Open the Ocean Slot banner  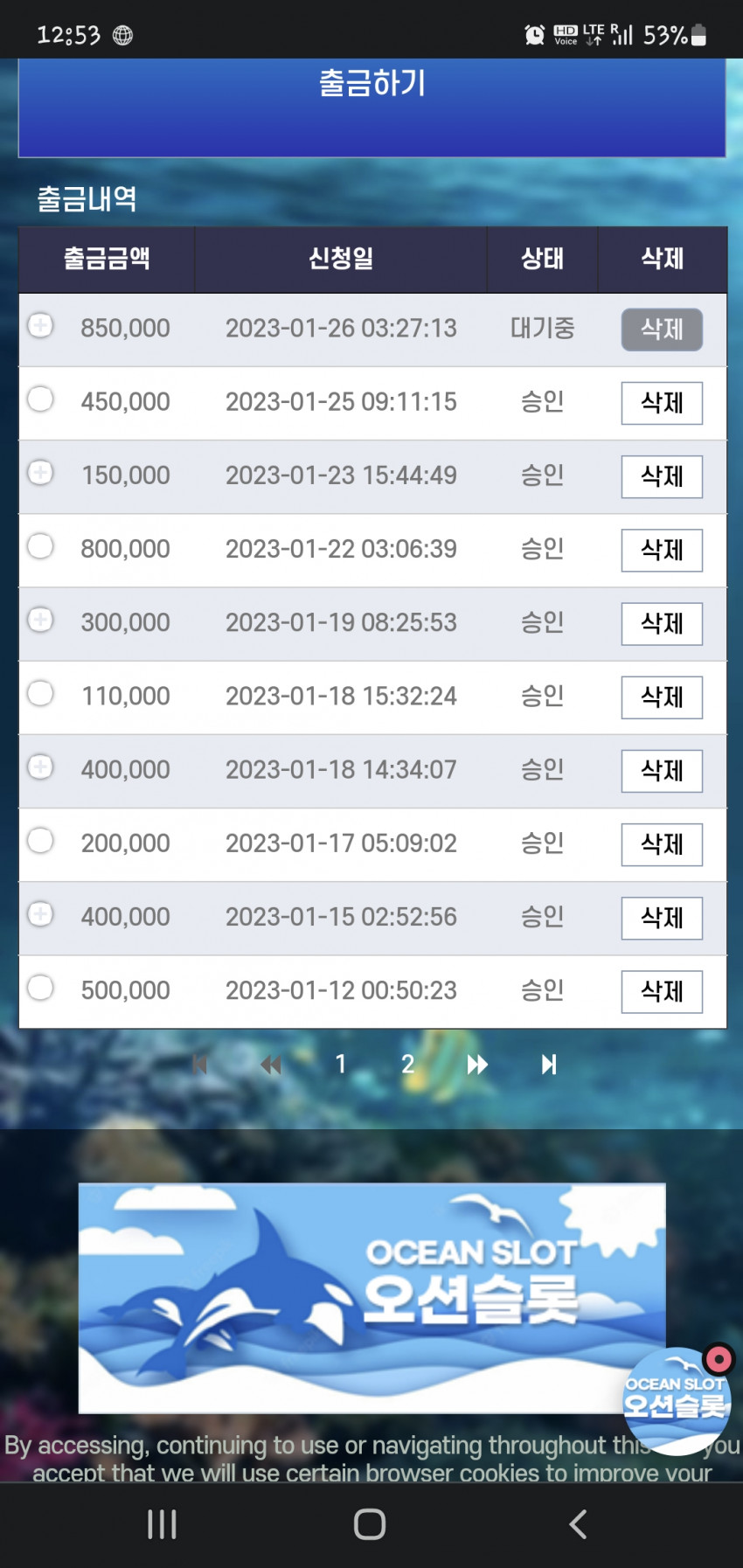371,1298
